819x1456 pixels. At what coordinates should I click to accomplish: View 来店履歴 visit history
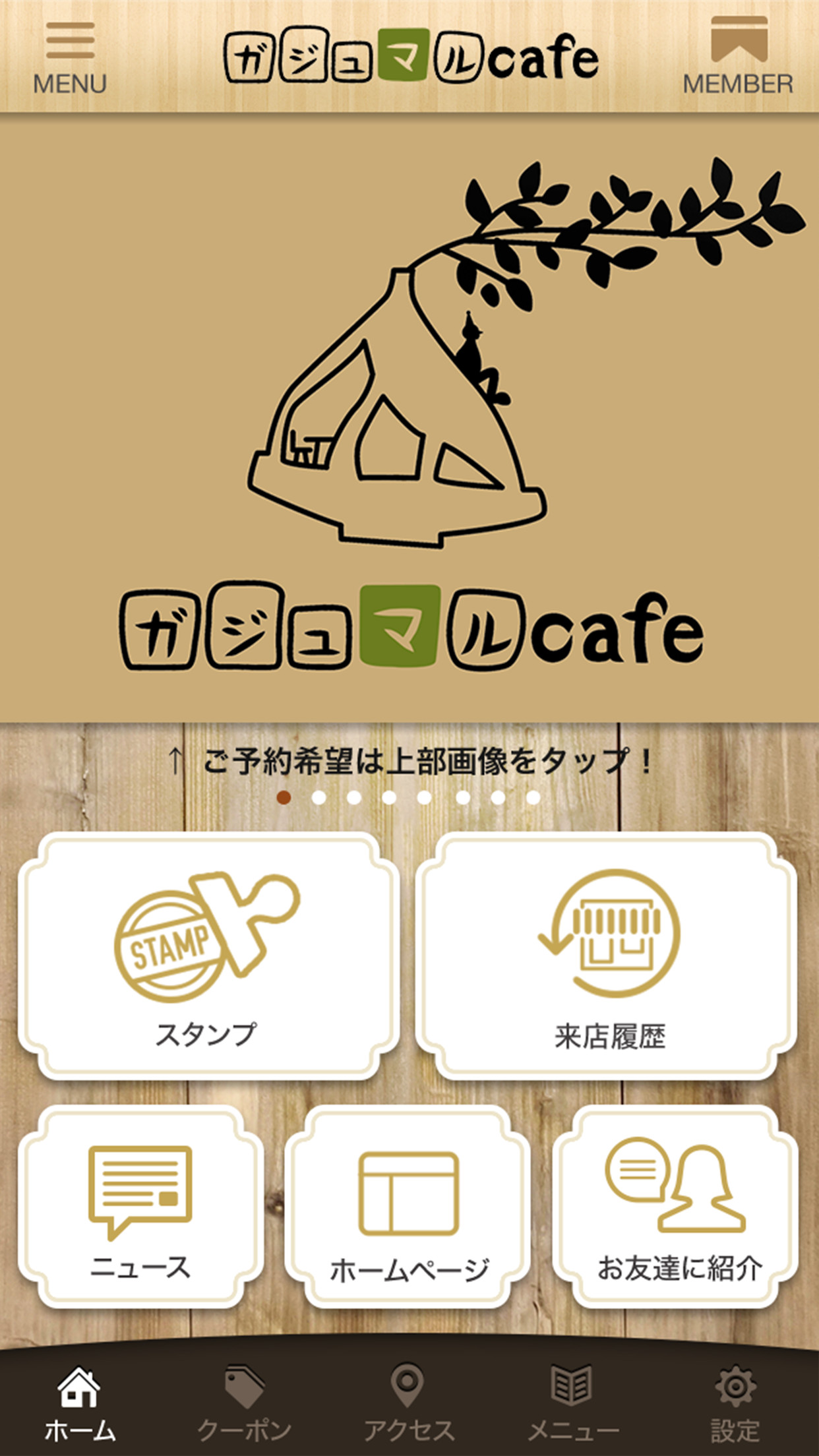click(x=607, y=956)
